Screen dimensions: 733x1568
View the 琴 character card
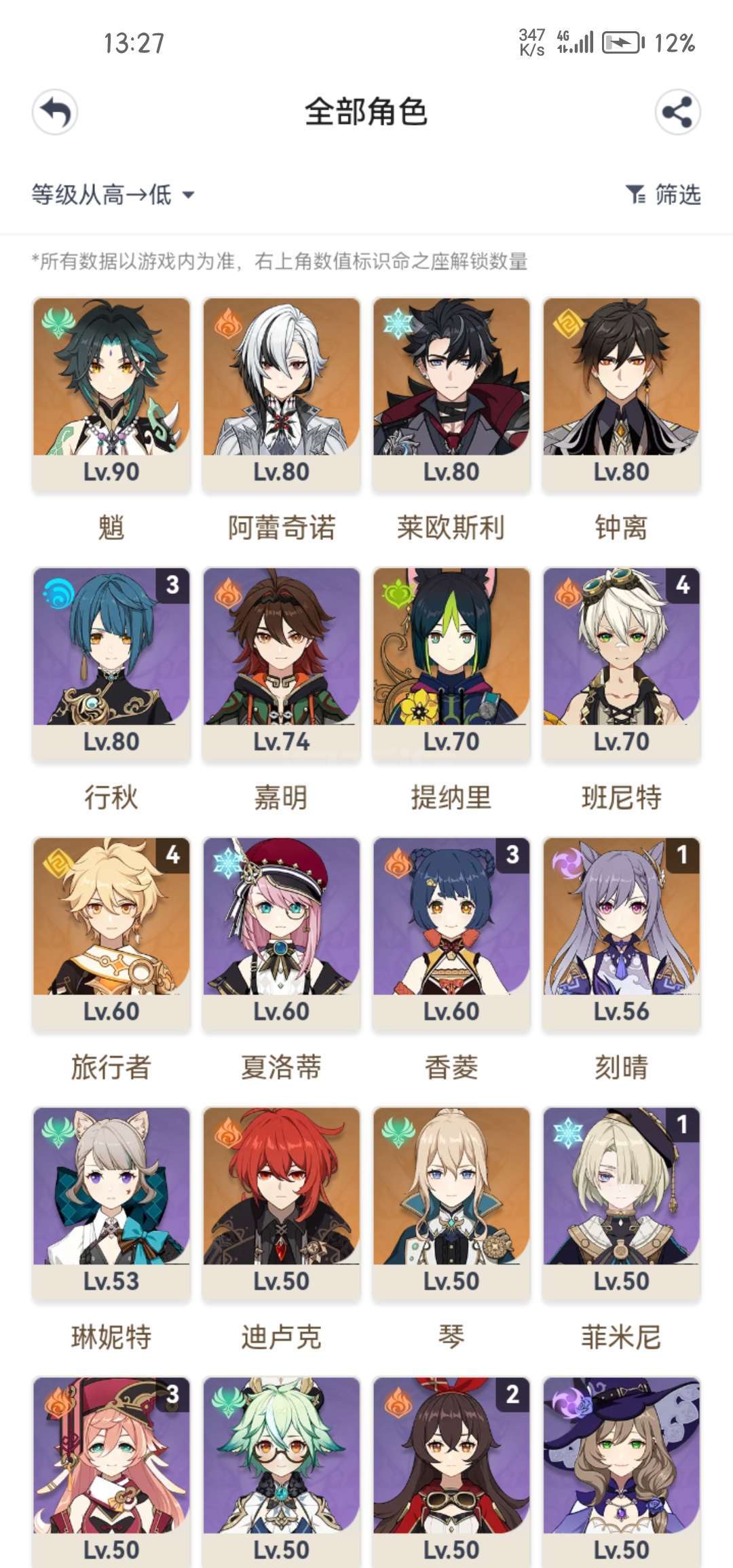pyautogui.click(x=451, y=1203)
